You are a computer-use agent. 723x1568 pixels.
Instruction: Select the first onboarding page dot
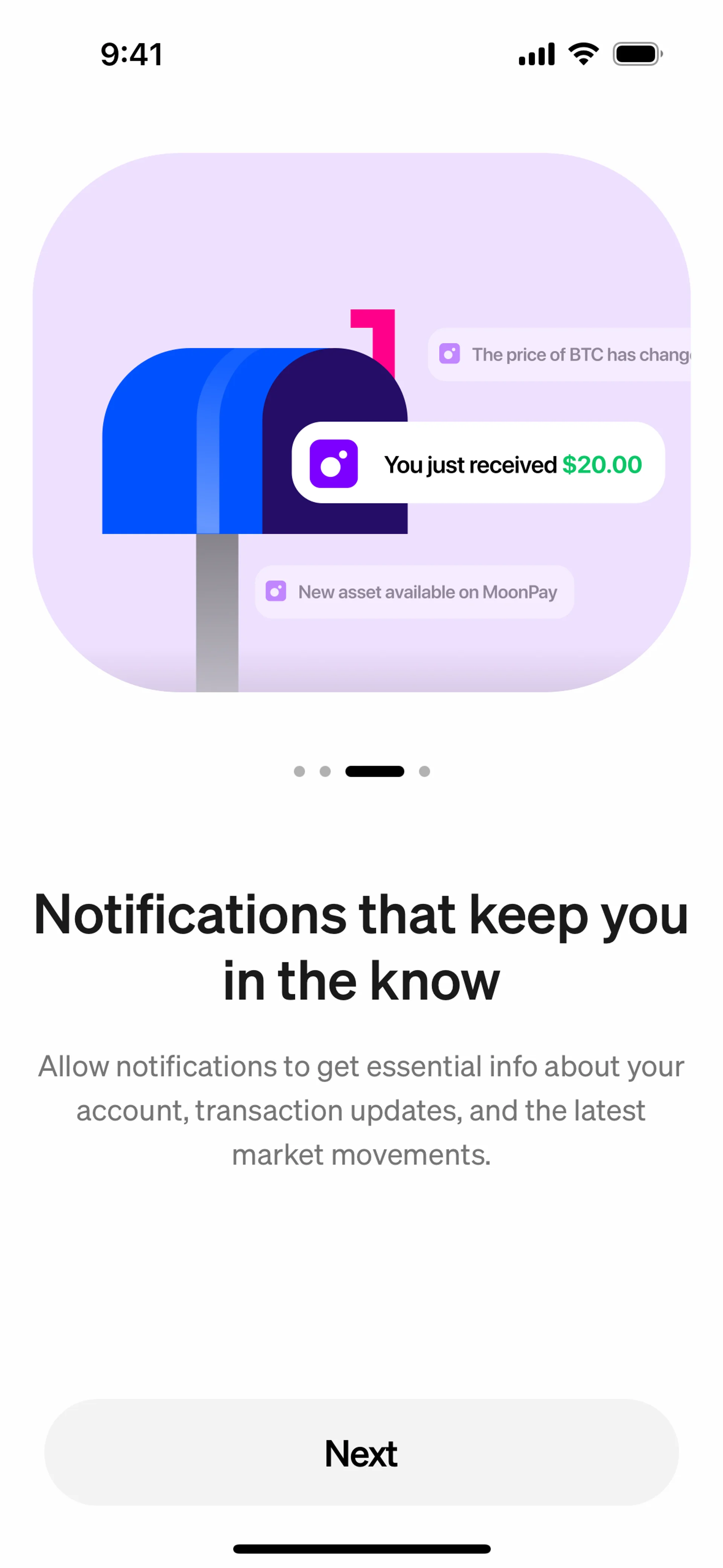[x=299, y=771]
